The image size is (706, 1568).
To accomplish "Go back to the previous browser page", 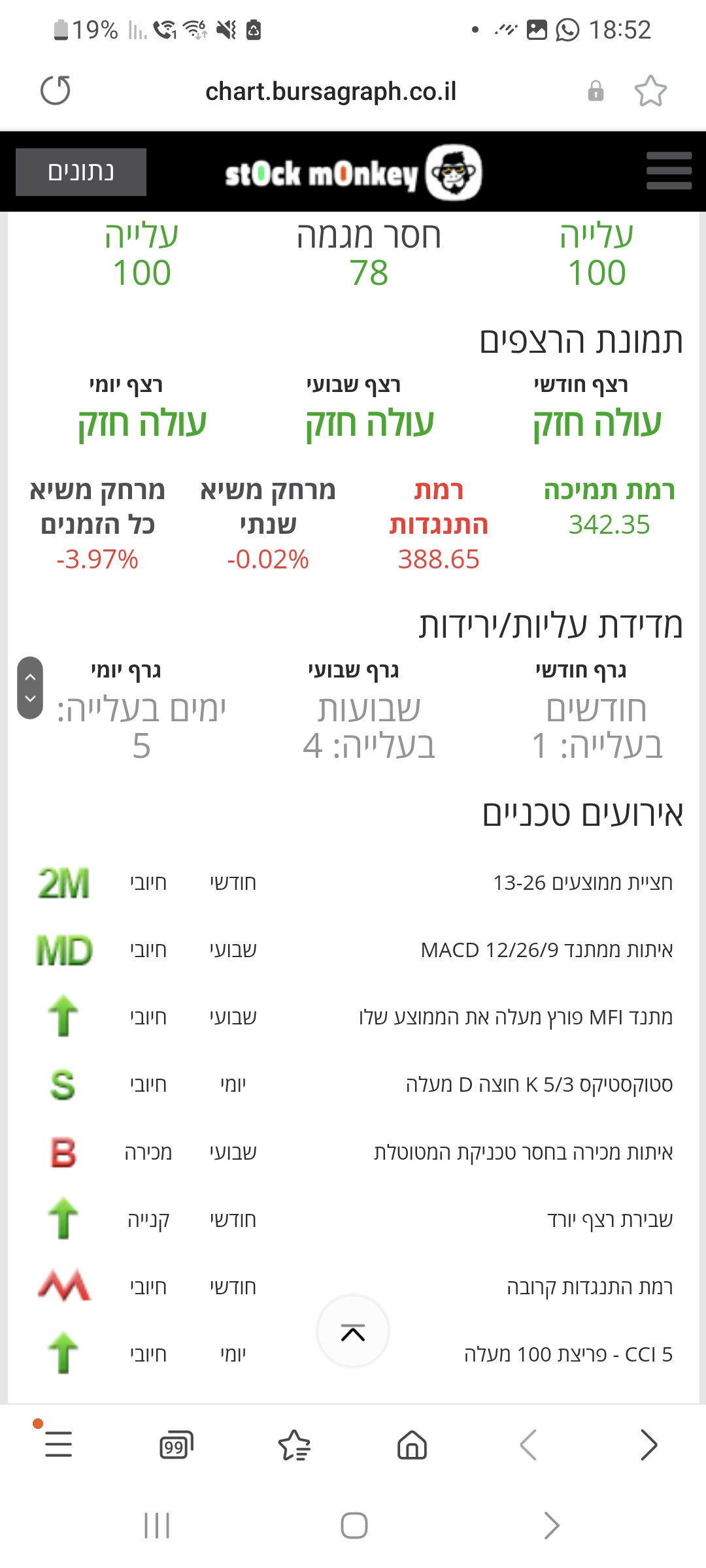I will click(529, 1445).
